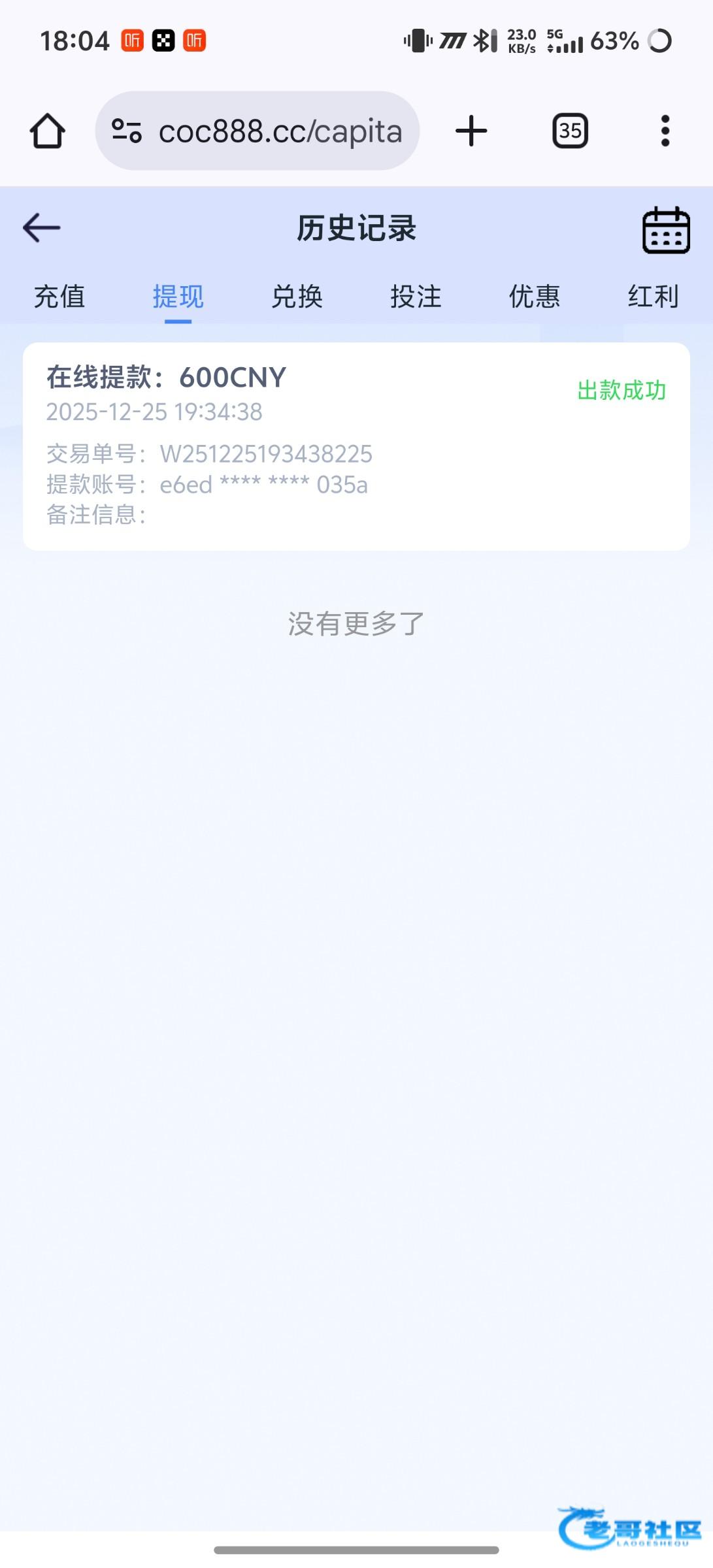Switch to the 充值 tab

point(59,297)
